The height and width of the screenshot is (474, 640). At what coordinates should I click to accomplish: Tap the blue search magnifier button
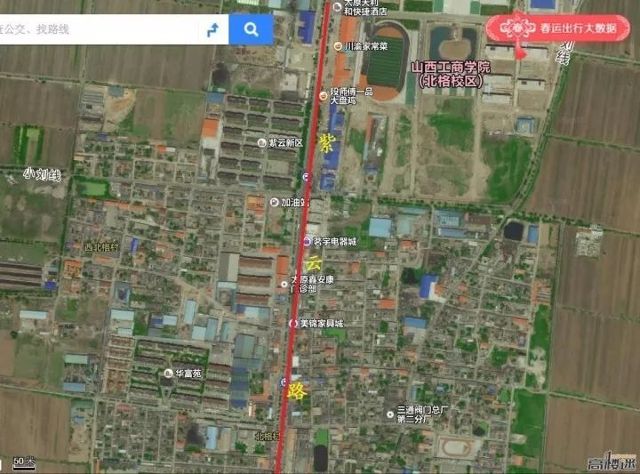click(251, 29)
